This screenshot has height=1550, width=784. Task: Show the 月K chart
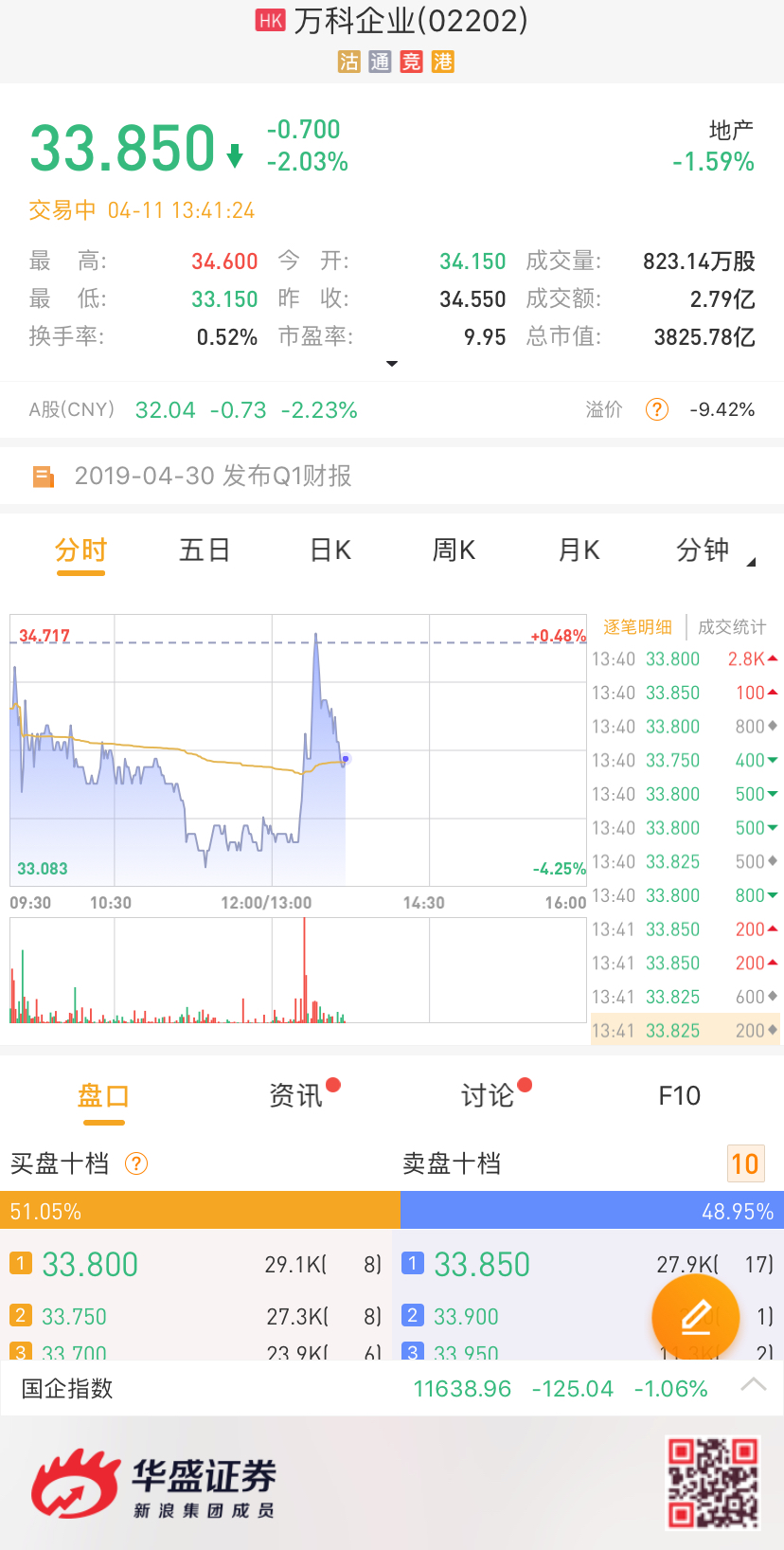[579, 550]
